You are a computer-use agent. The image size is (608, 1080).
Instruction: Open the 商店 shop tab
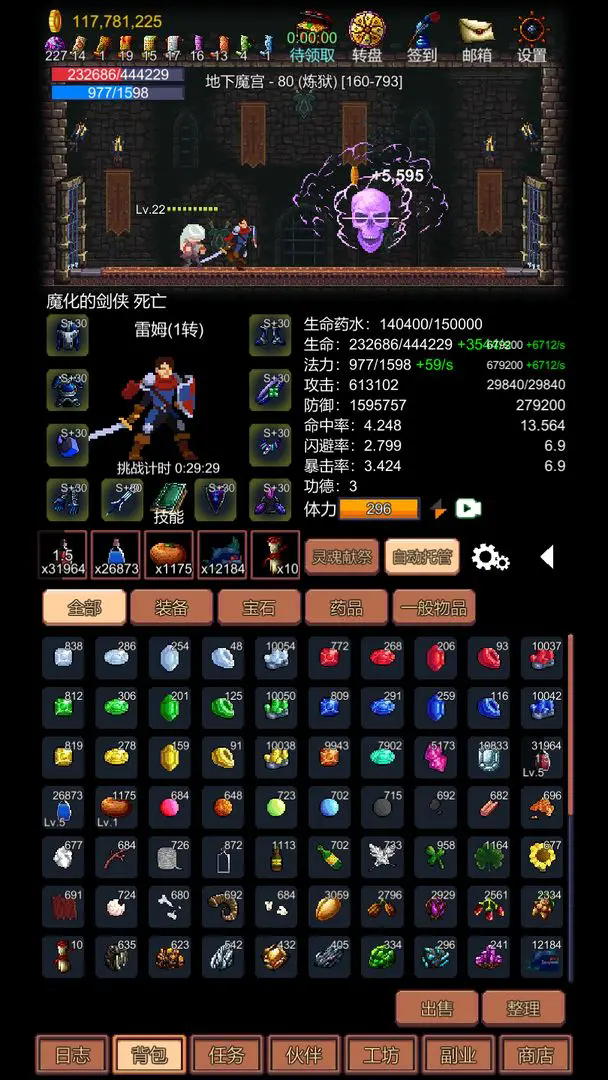pyautogui.click(x=535, y=1055)
